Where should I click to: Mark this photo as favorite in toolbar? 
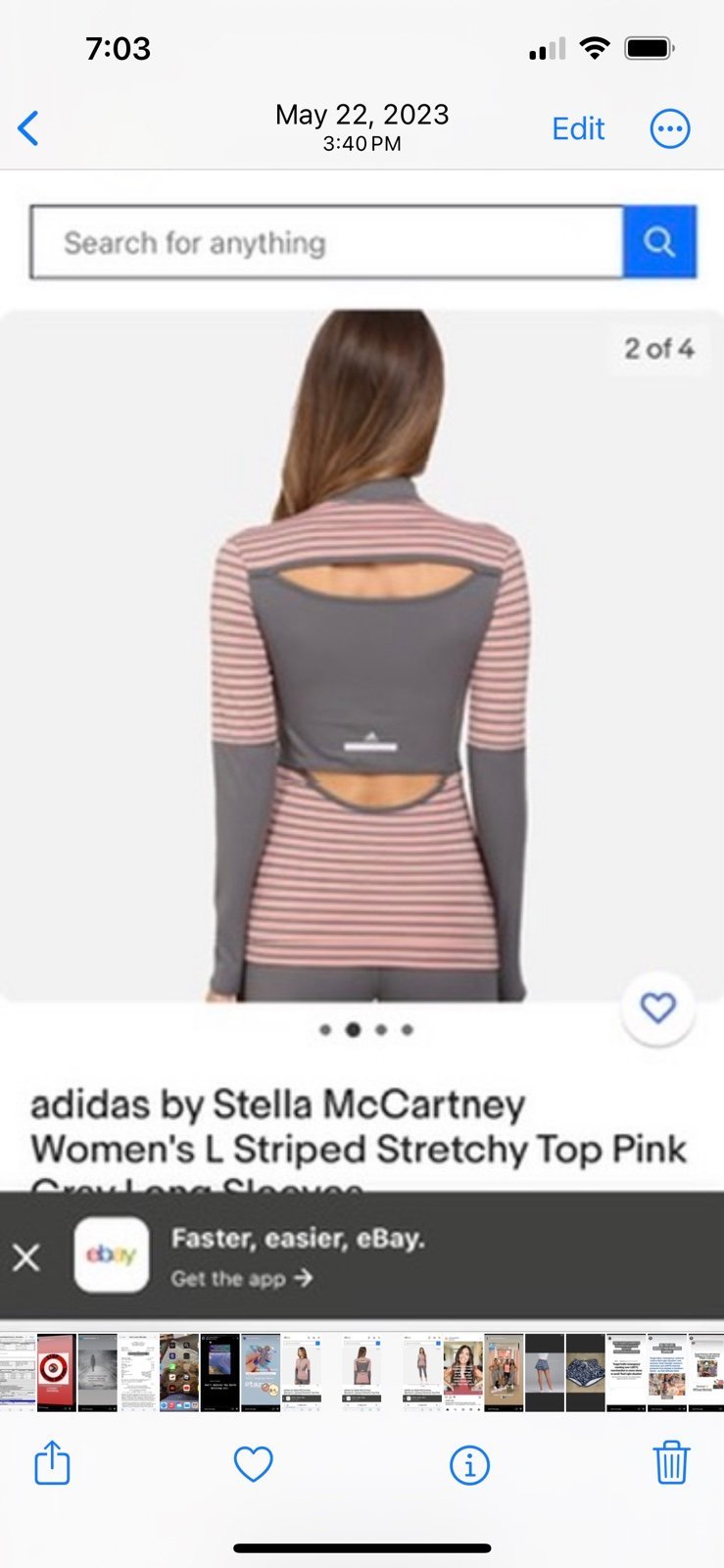253,1464
